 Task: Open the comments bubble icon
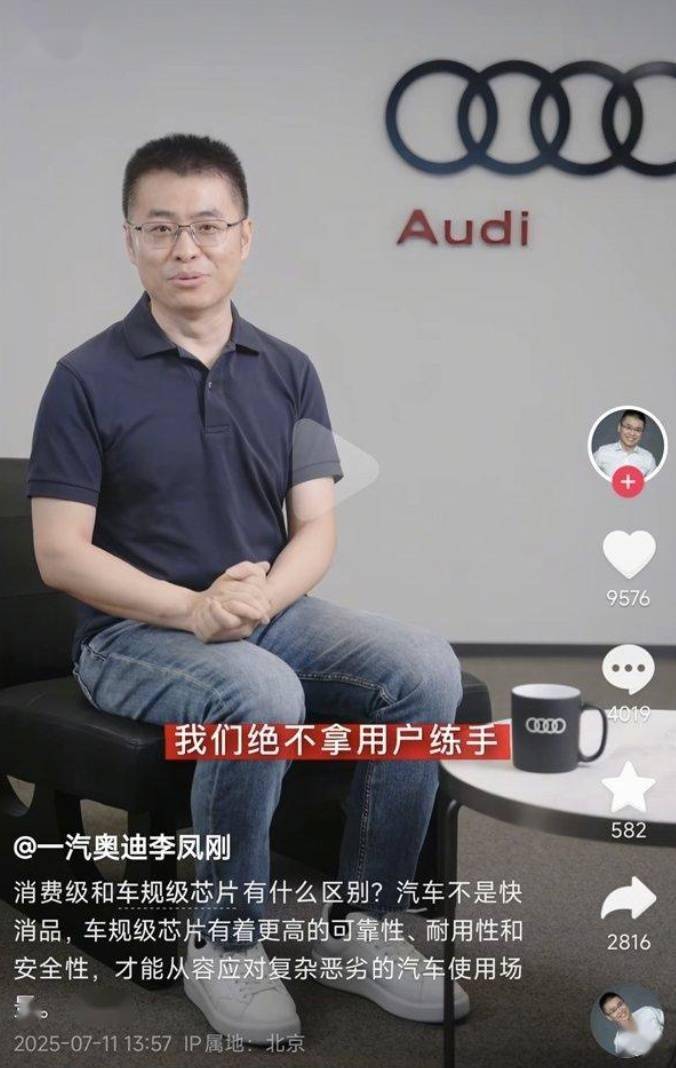(628, 670)
